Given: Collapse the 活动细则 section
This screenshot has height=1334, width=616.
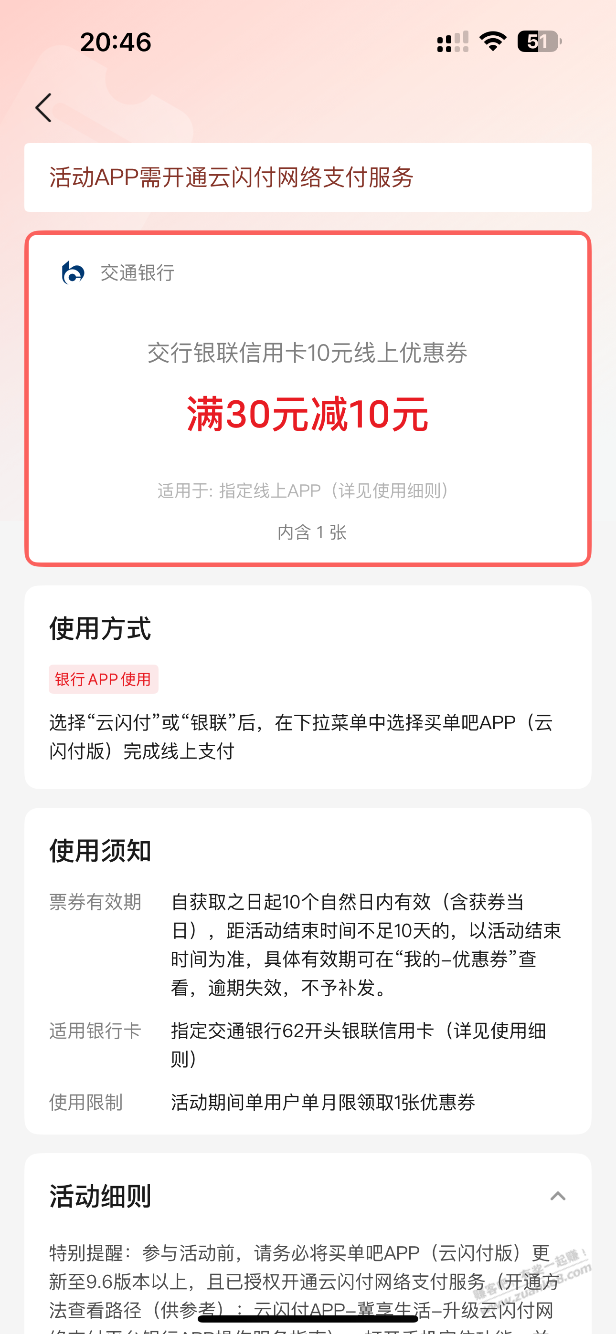Looking at the screenshot, I should [558, 1196].
